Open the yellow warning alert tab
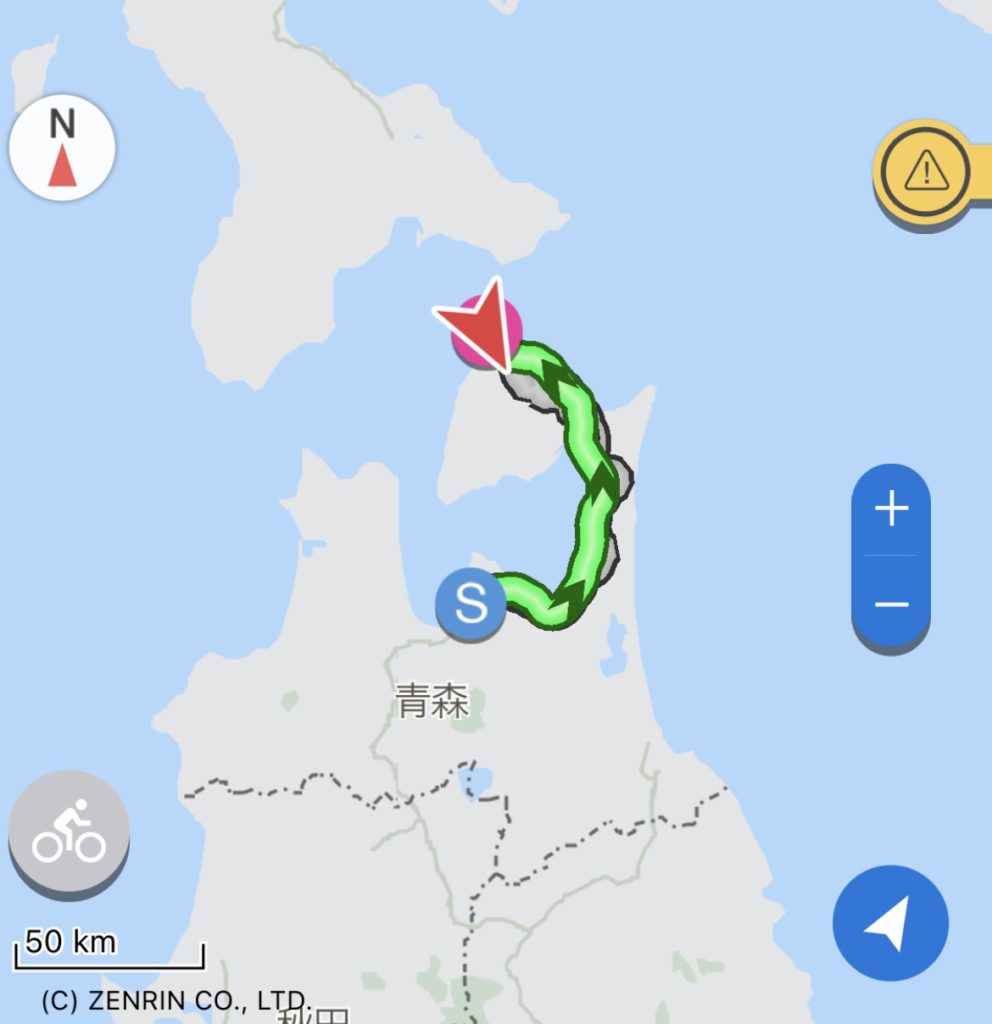Screen dimensions: 992x1024 tap(925, 172)
